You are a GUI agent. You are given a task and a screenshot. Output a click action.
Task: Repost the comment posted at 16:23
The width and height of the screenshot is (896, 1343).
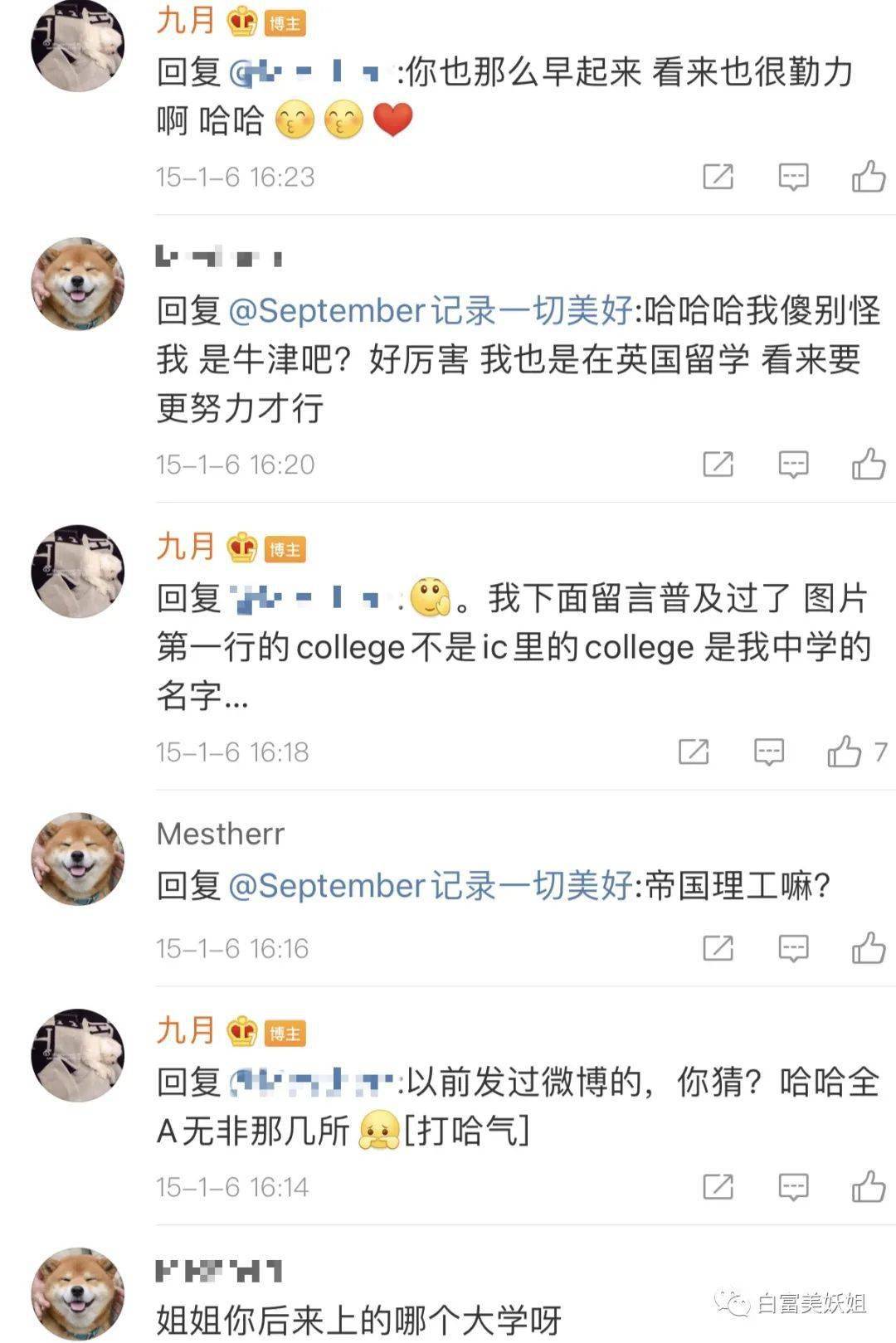coord(718,176)
